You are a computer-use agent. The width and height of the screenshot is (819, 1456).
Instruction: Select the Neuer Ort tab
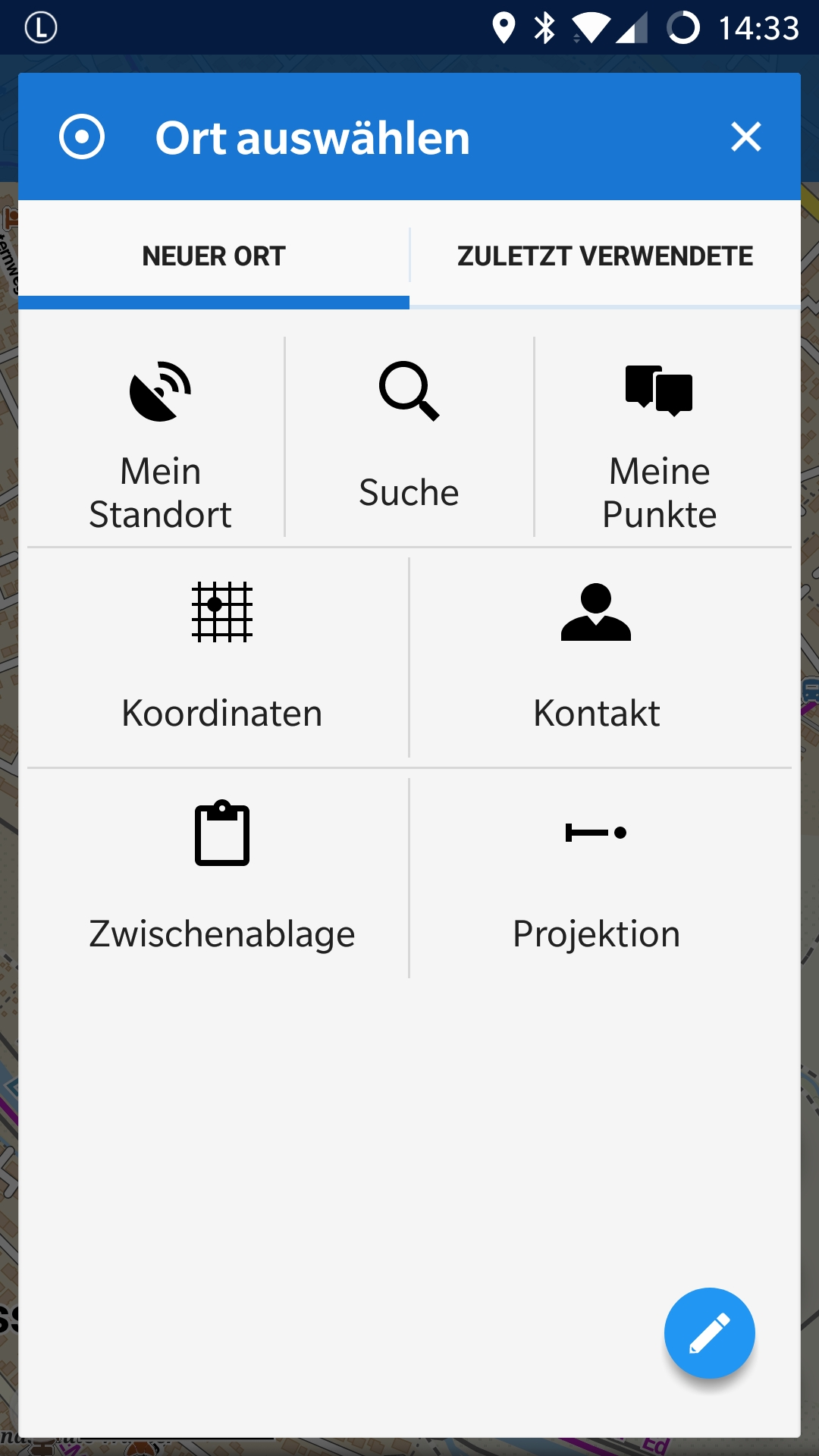click(214, 256)
